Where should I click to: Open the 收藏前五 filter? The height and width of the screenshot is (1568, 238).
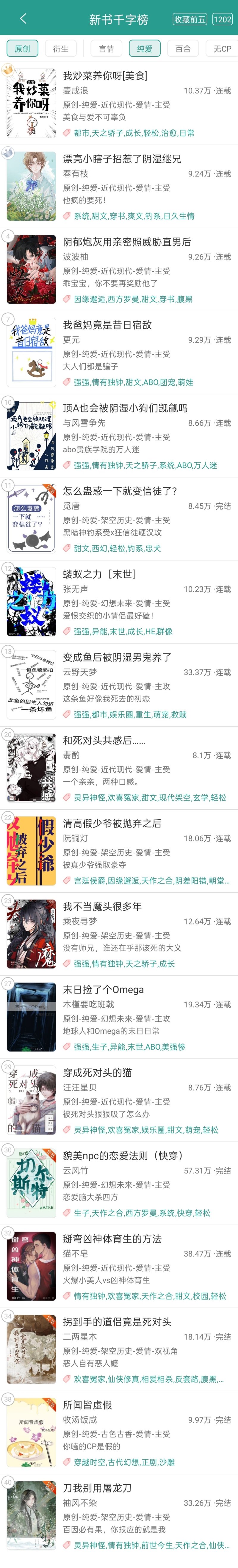click(189, 19)
